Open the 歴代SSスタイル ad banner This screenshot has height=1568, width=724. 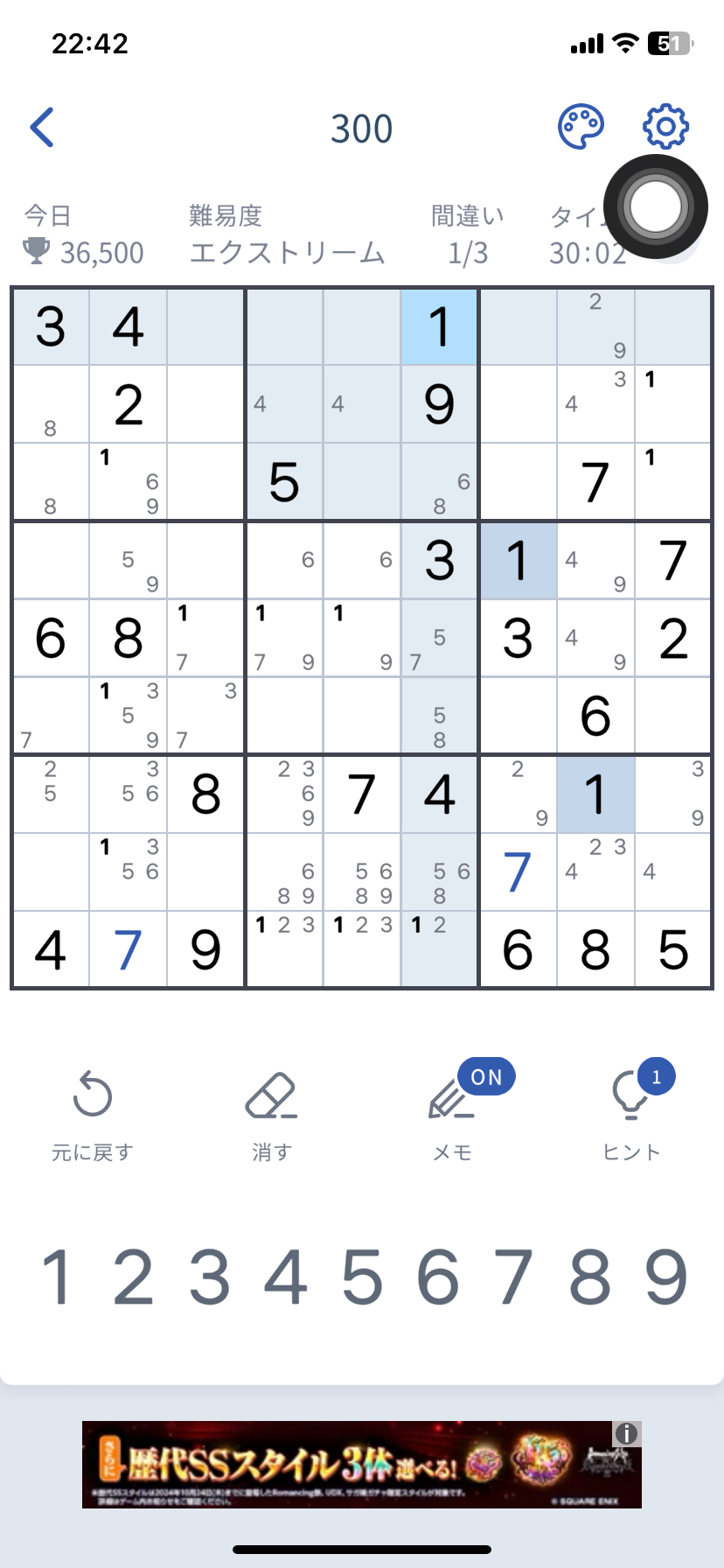click(x=350, y=1465)
